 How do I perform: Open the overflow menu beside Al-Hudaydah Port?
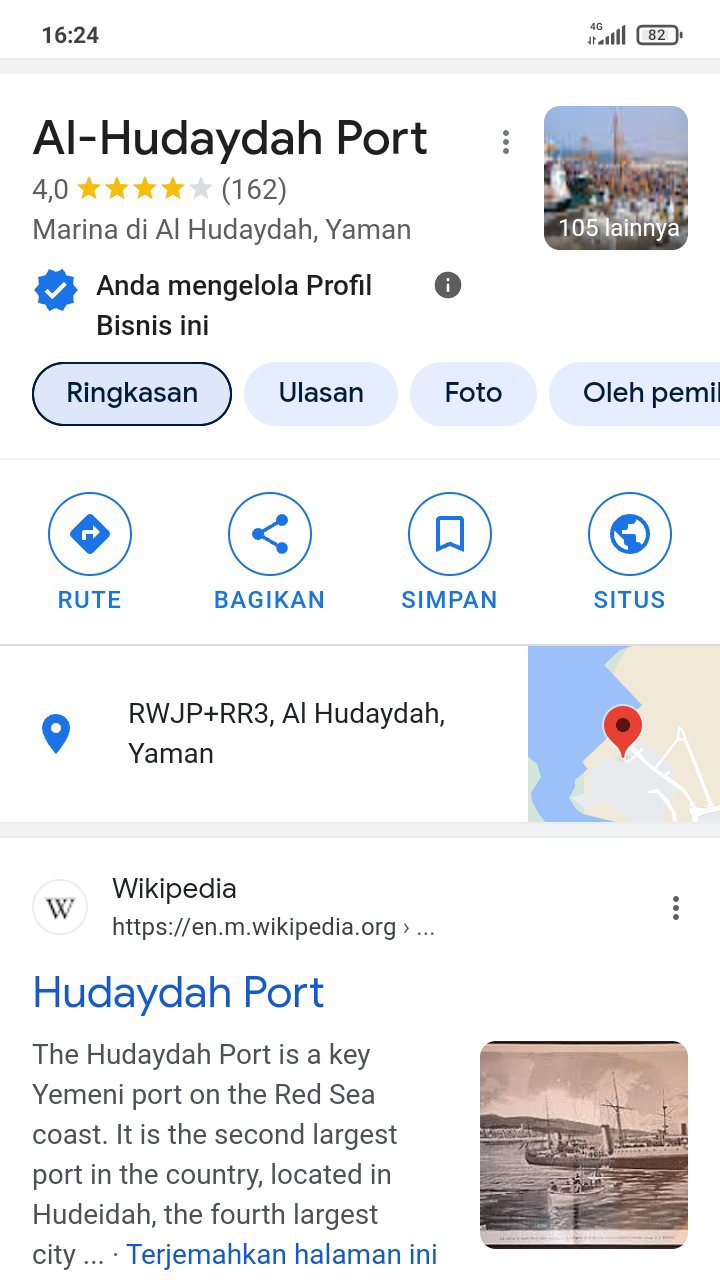(x=506, y=142)
